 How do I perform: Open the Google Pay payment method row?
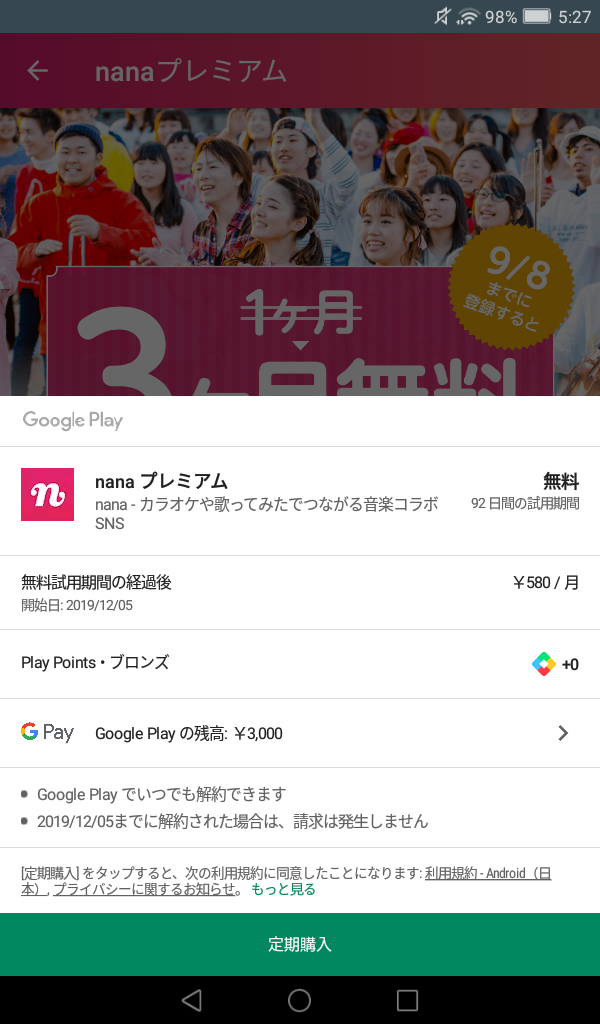pos(300,733)
